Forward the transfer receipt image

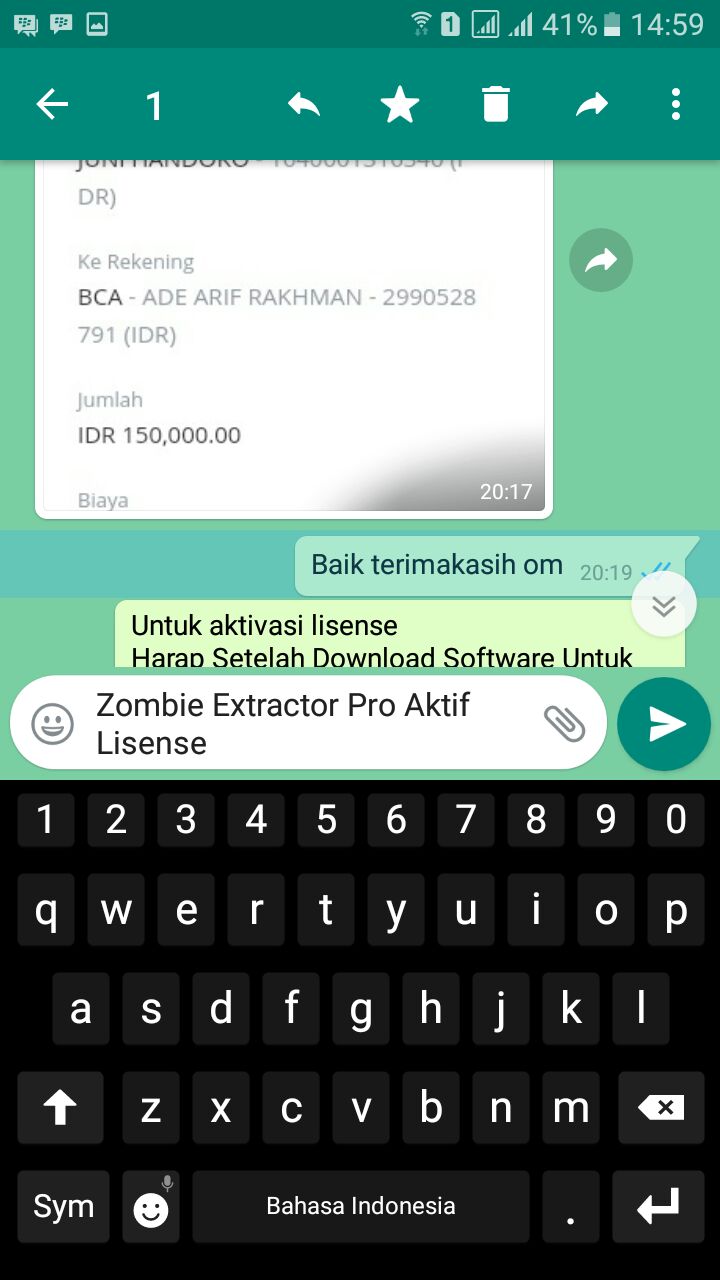click(x=601, y=261)
